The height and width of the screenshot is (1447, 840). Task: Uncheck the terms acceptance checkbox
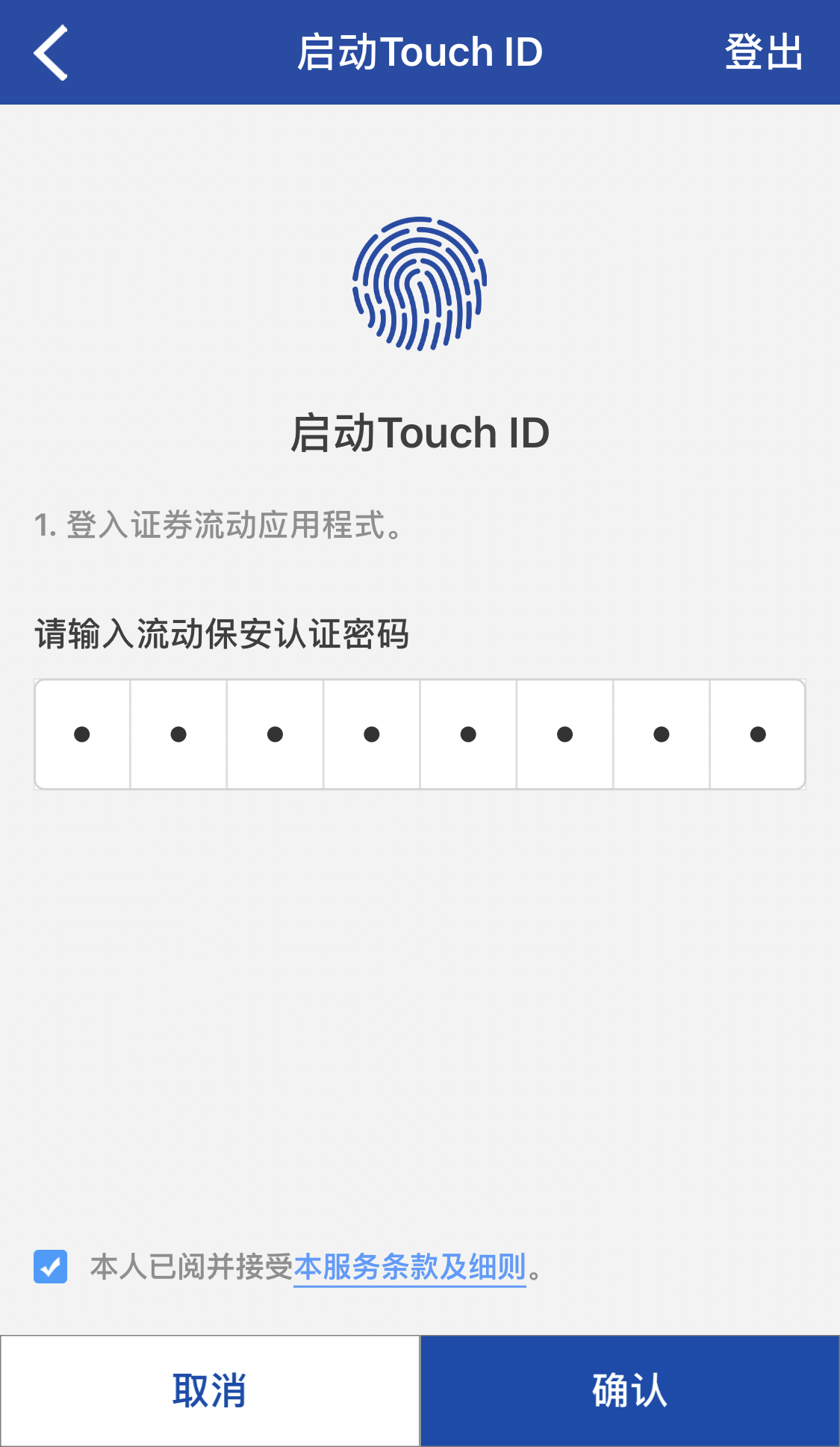51,1267
